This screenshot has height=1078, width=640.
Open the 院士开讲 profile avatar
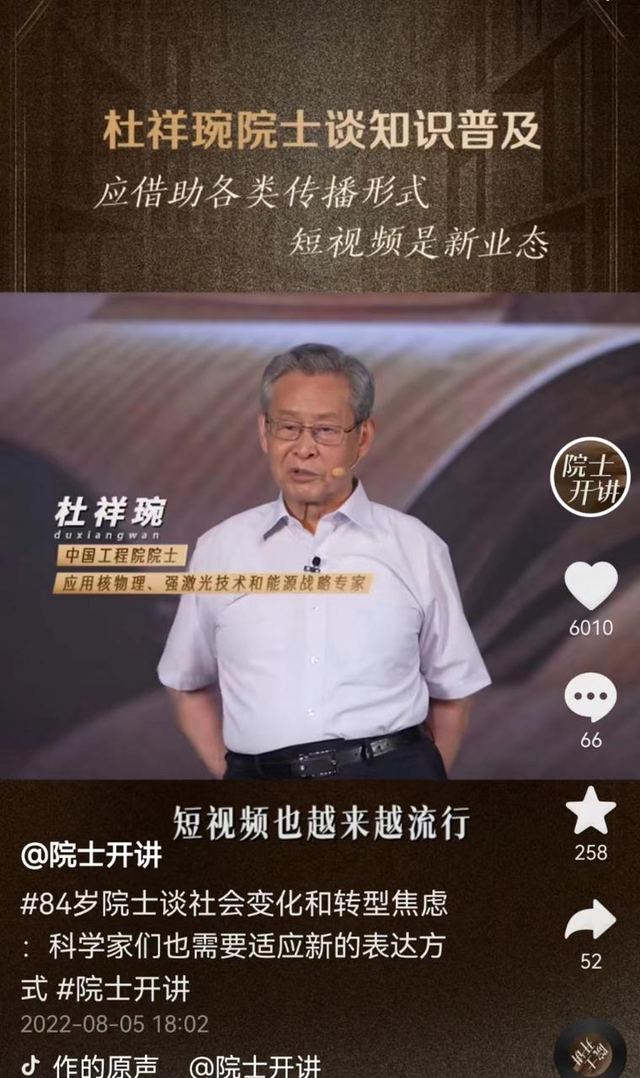coord(590,477)
